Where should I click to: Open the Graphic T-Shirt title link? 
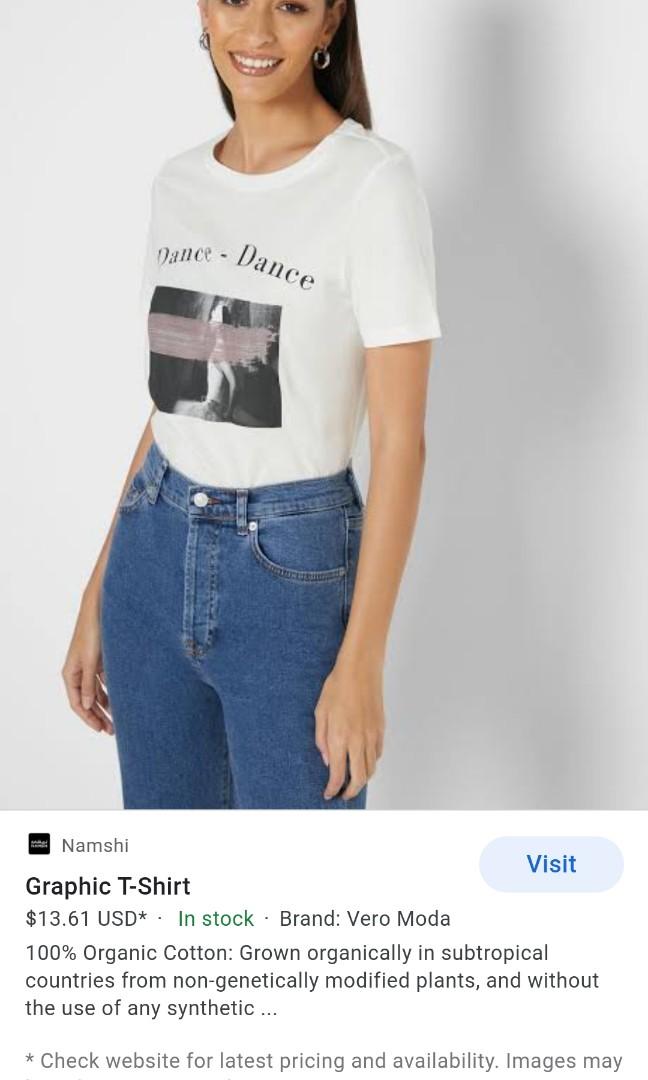coord(108,886)
